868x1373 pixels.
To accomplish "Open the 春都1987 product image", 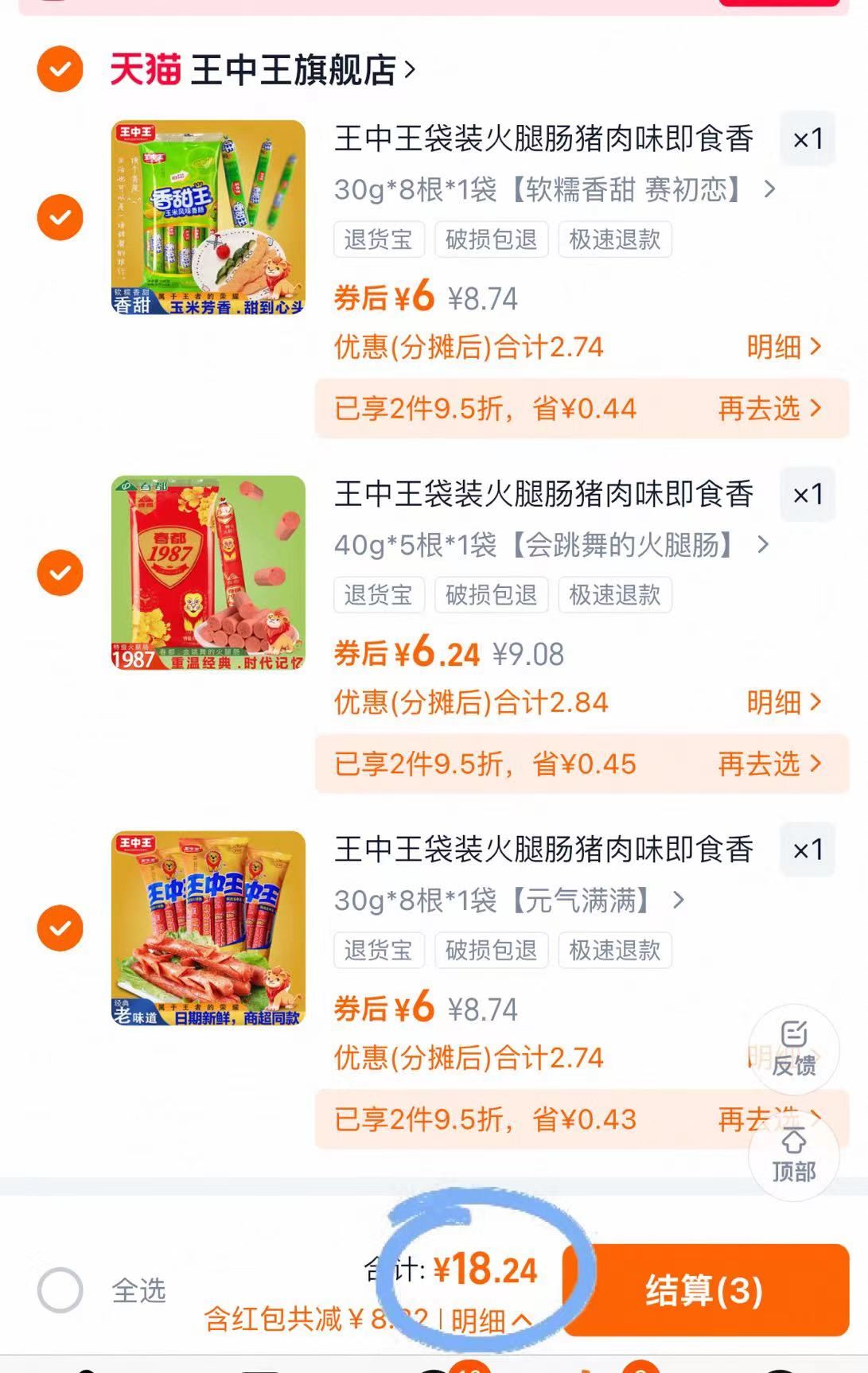I will coord(208,573).
